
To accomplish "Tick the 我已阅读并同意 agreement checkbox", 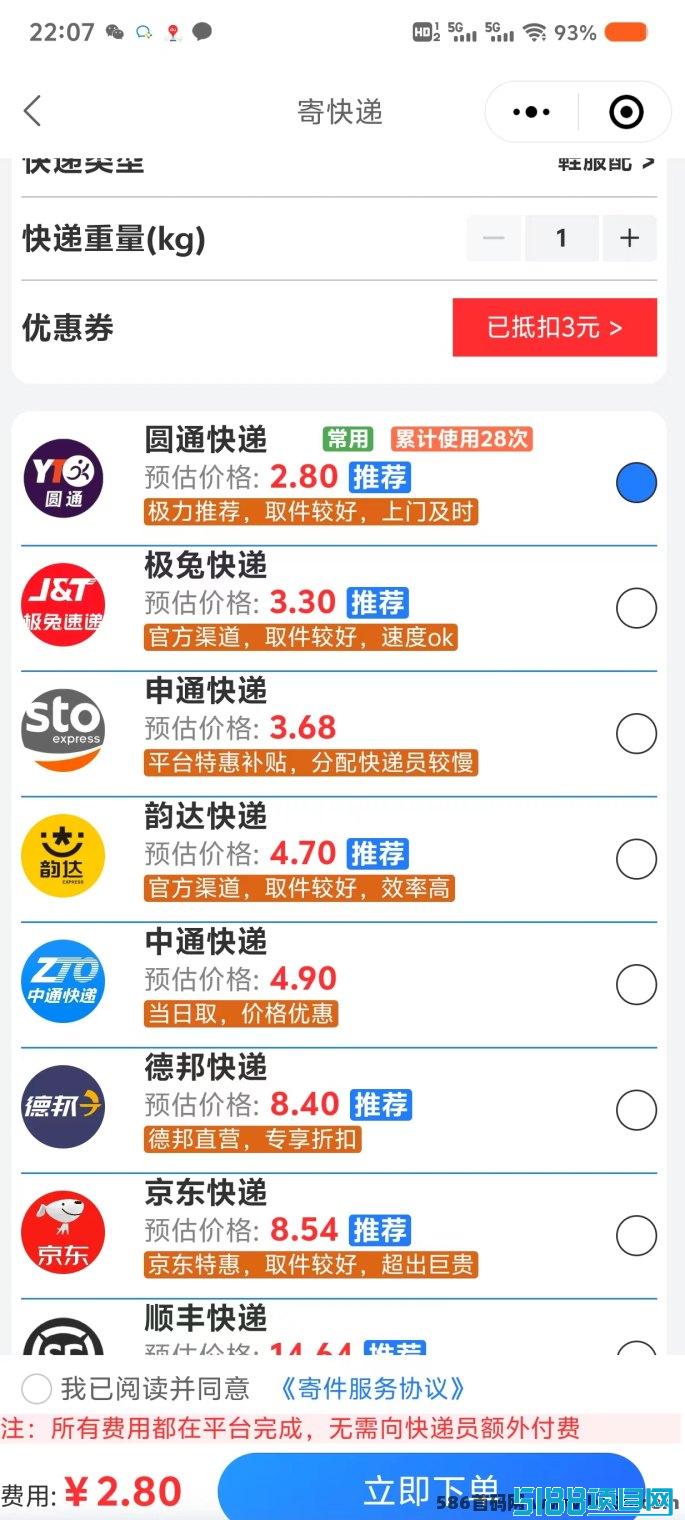I will point(37,1388).
